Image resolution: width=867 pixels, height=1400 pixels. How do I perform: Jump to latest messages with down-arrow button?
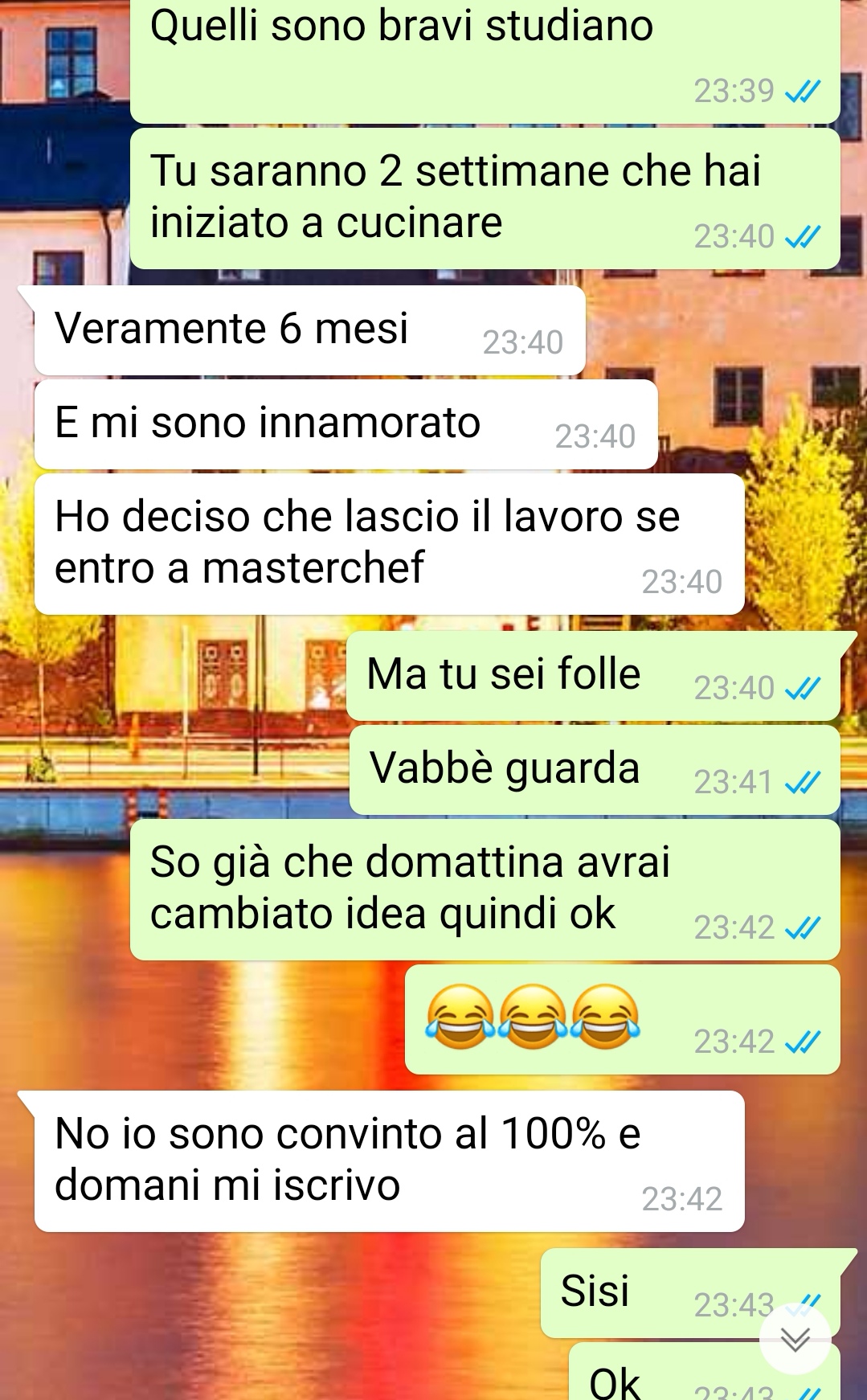point(795,1339)
